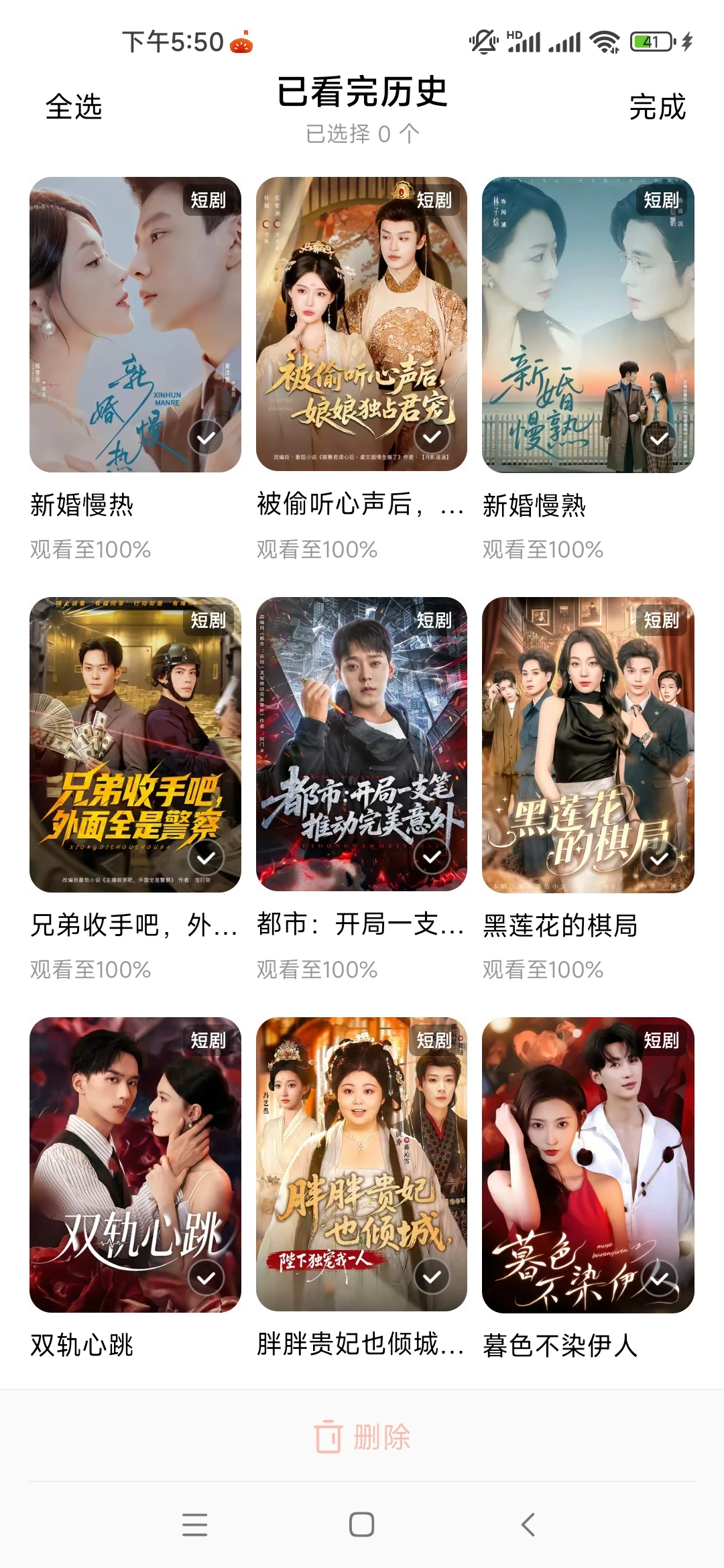Screen dimensions: 724x1568
Task: Mark 兄弟收手吧 for deletion
Action: pyautogui.click(x=206, y=858)
